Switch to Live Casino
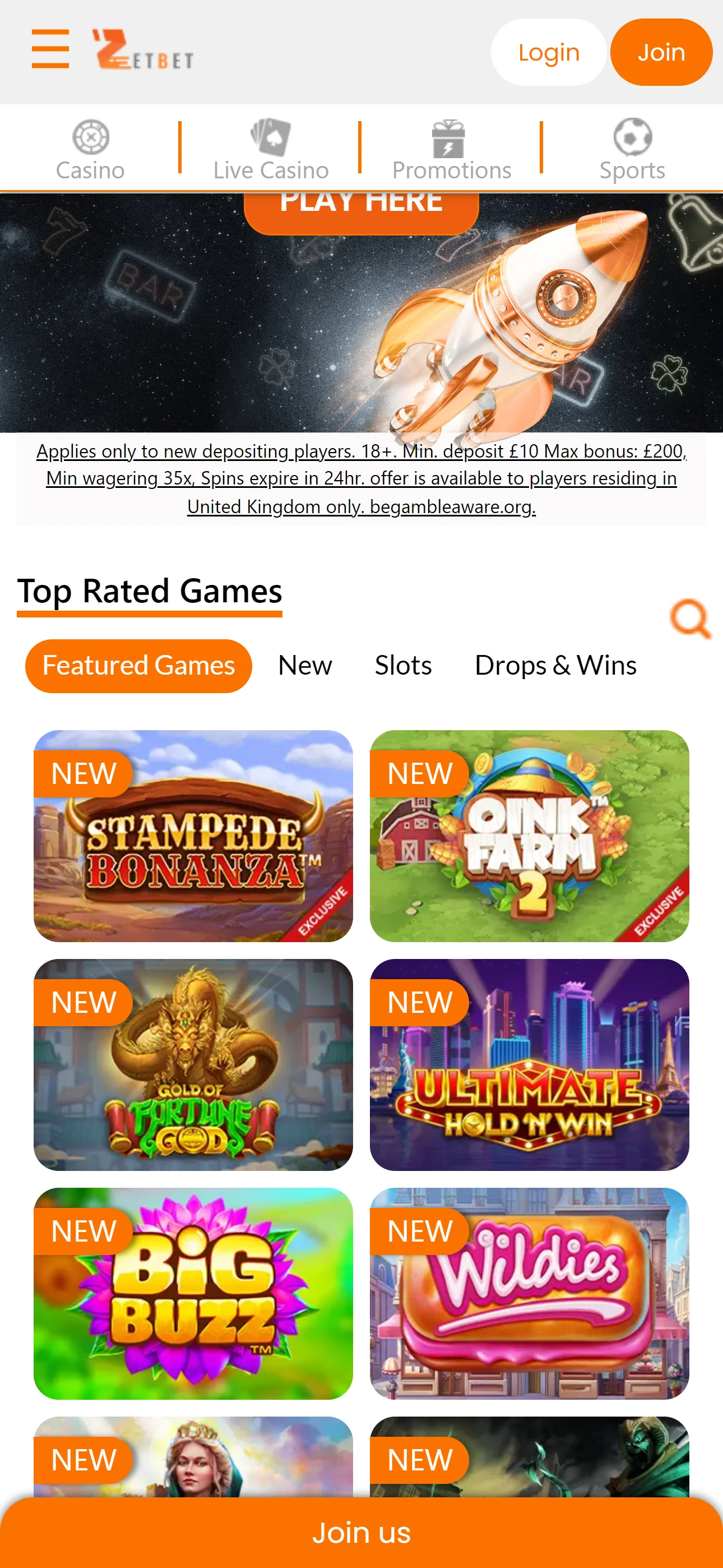This screenshot has height=1568, width=723. pos(271,150)
